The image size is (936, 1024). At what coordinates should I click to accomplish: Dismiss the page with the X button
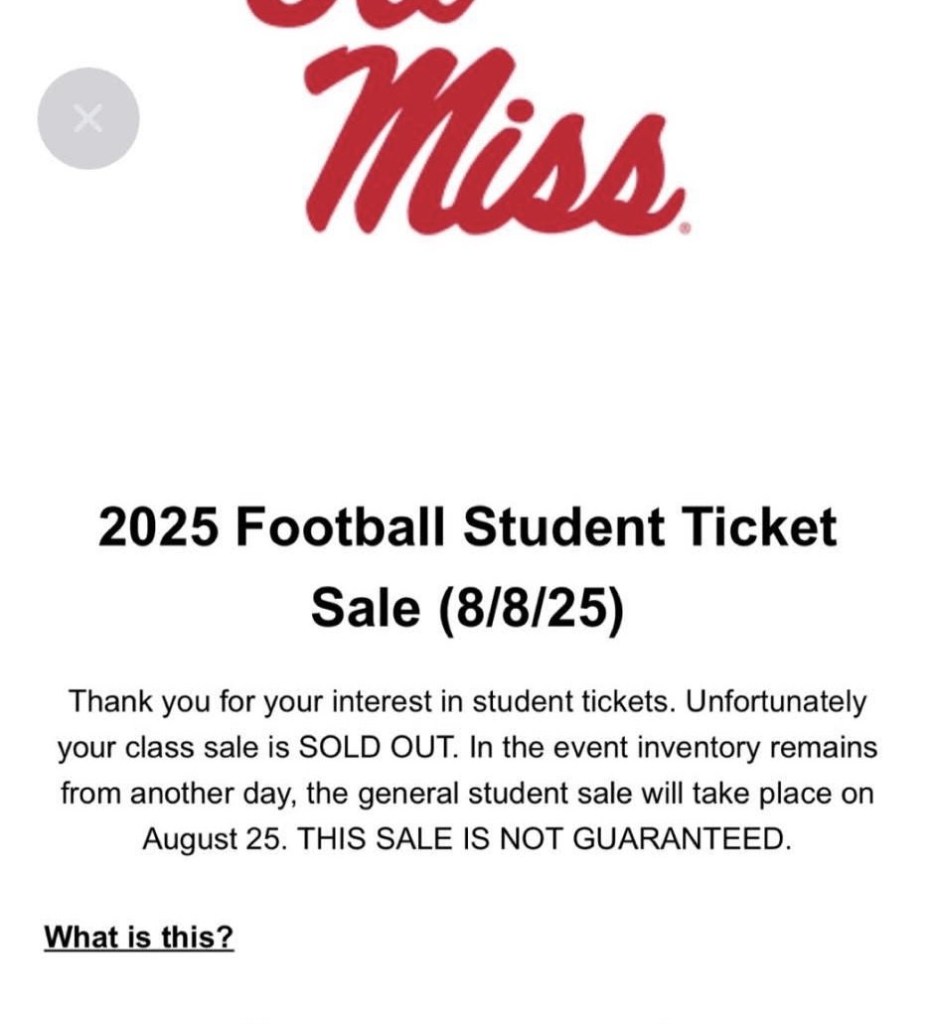pos(88,119)
